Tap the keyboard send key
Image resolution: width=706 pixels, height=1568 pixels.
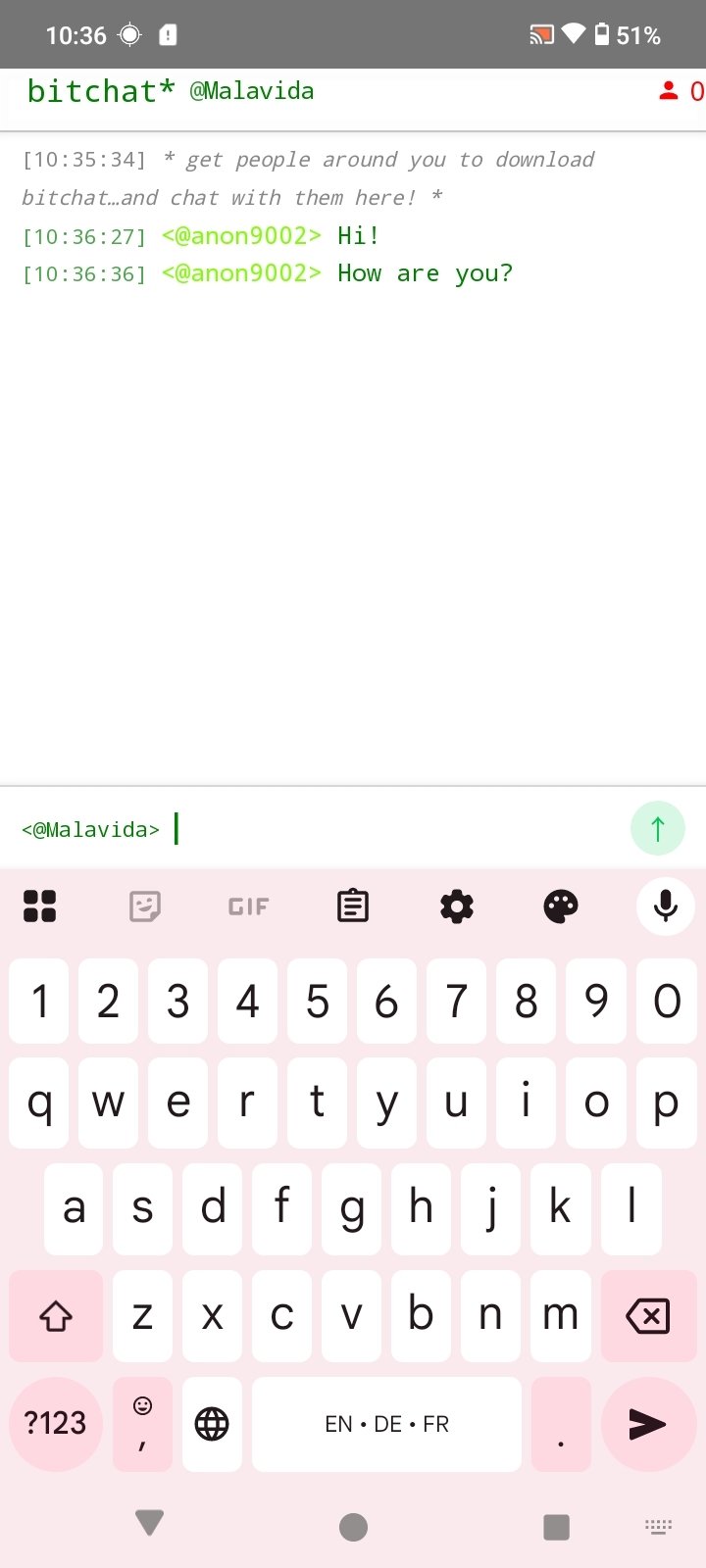pos(648,1424)
